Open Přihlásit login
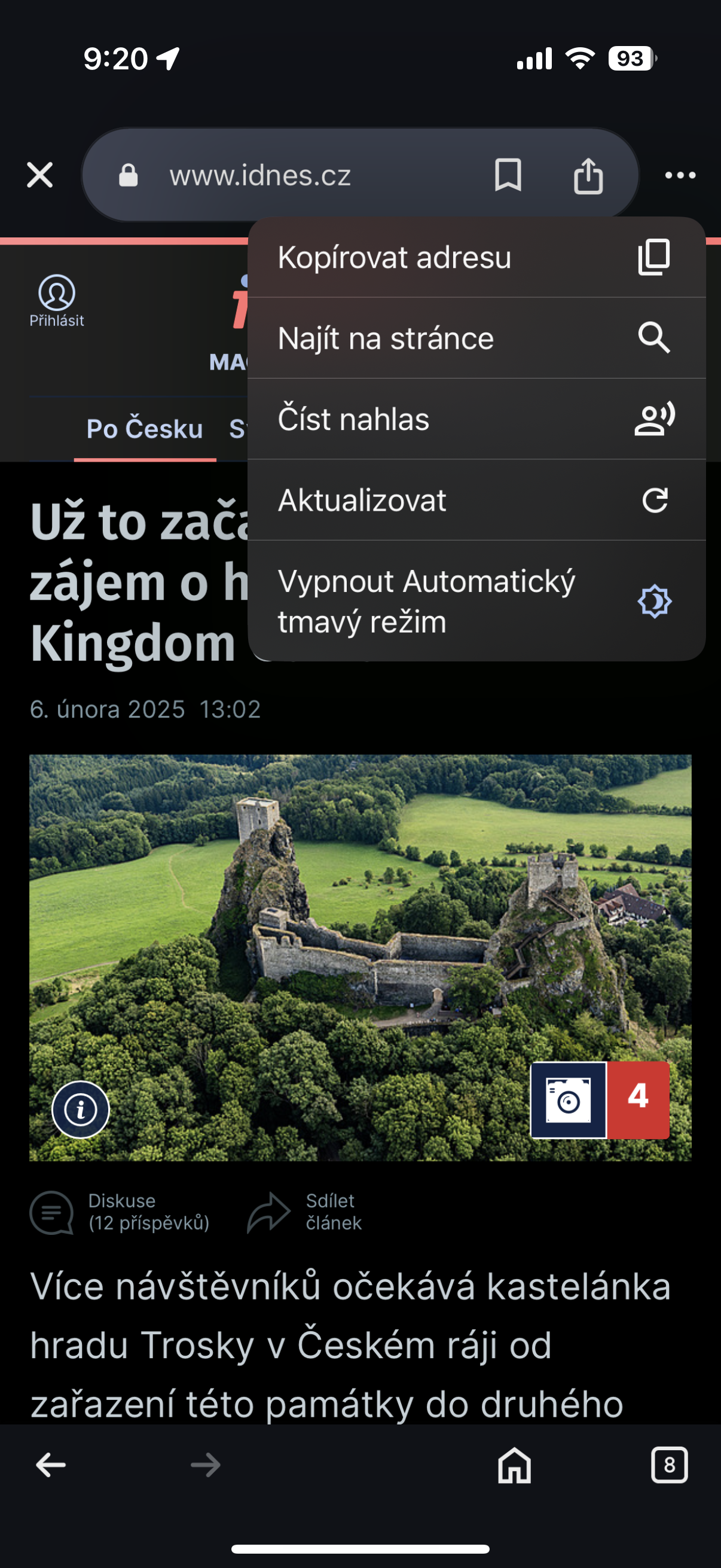Screen dimensions: 721x1568 (x=57, y=301)
